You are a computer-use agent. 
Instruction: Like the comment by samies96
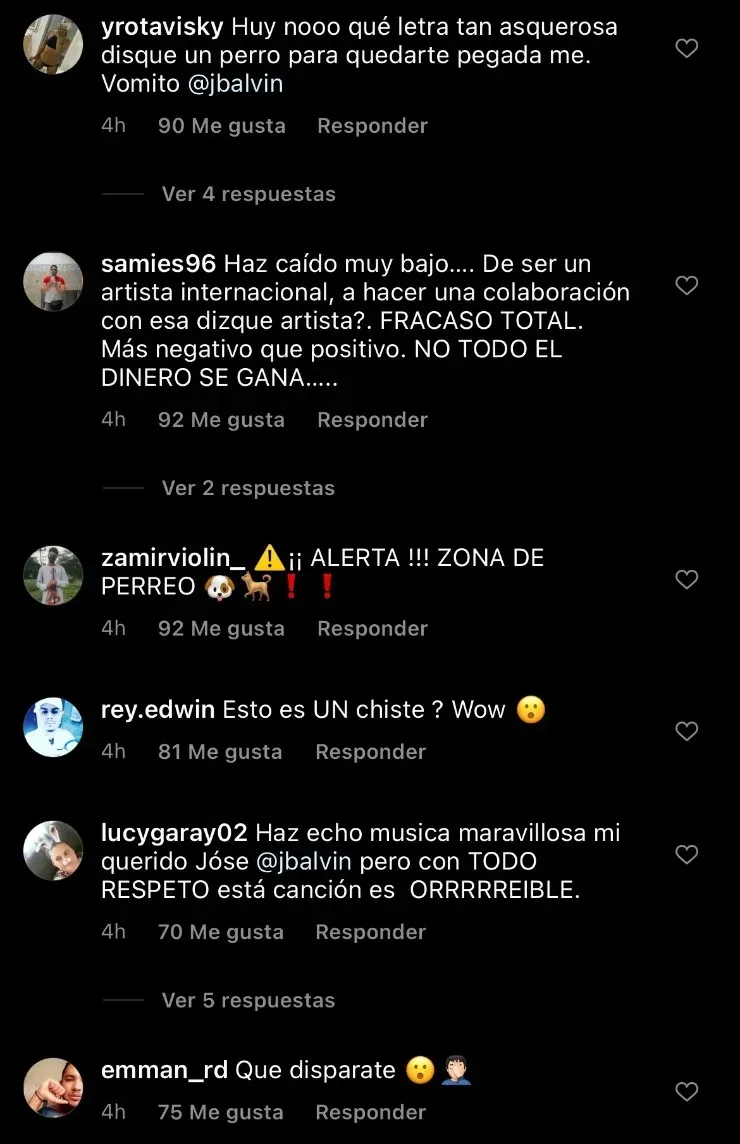(x=687, y=286)
